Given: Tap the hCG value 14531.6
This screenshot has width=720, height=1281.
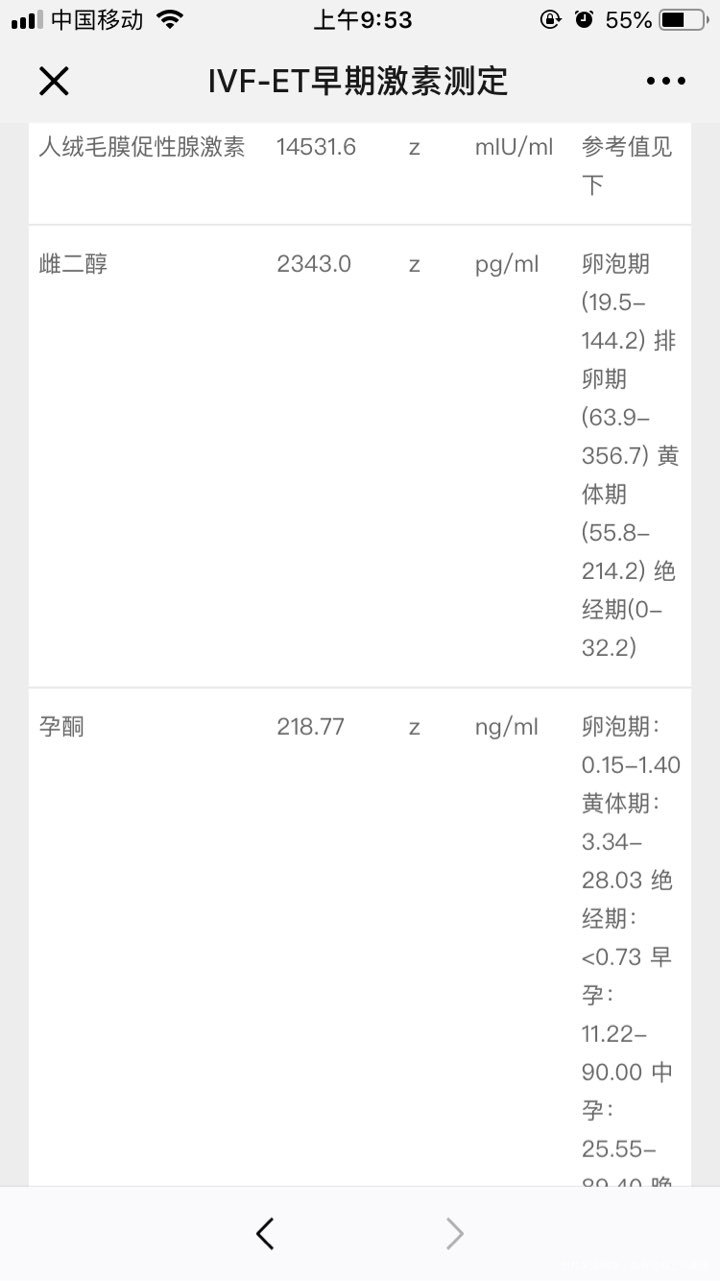Looking at the screenshot, I should 317,146.
